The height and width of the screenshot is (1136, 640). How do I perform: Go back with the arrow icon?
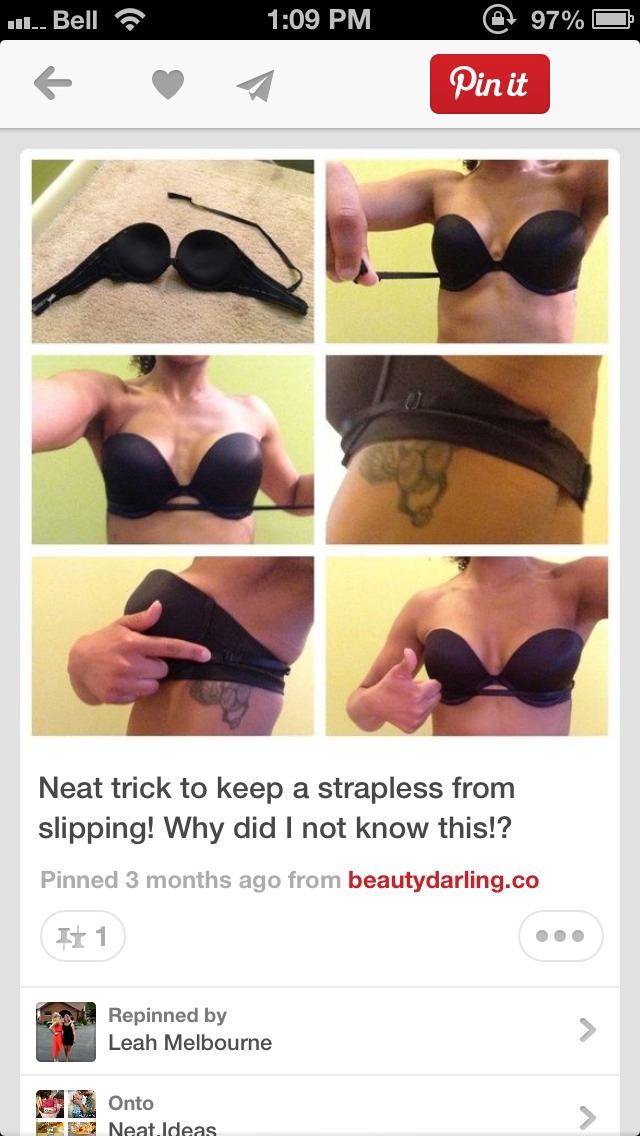[53, 84]
